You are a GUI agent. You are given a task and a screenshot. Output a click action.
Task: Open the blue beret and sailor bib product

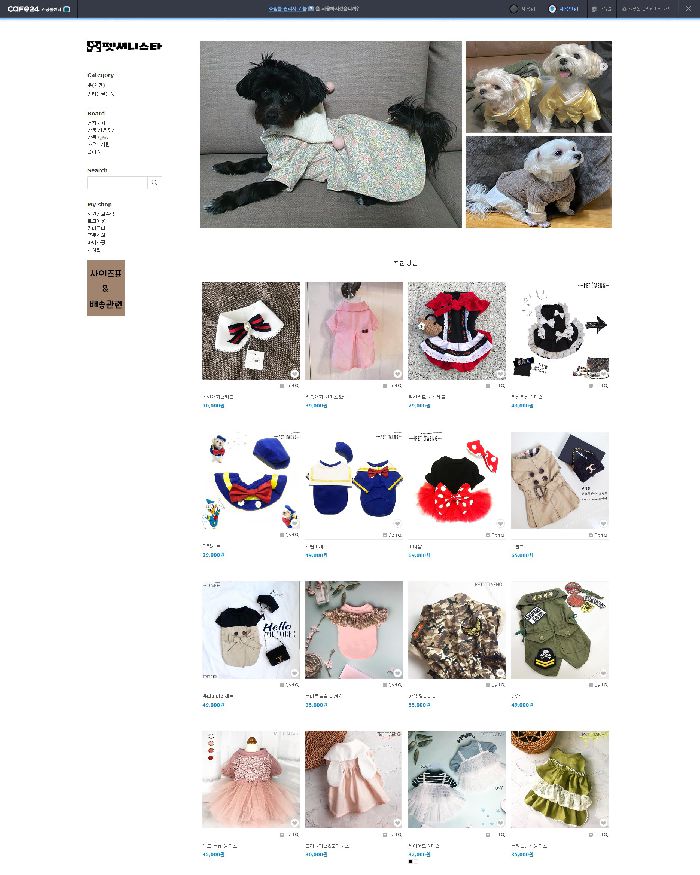point(250,480)
